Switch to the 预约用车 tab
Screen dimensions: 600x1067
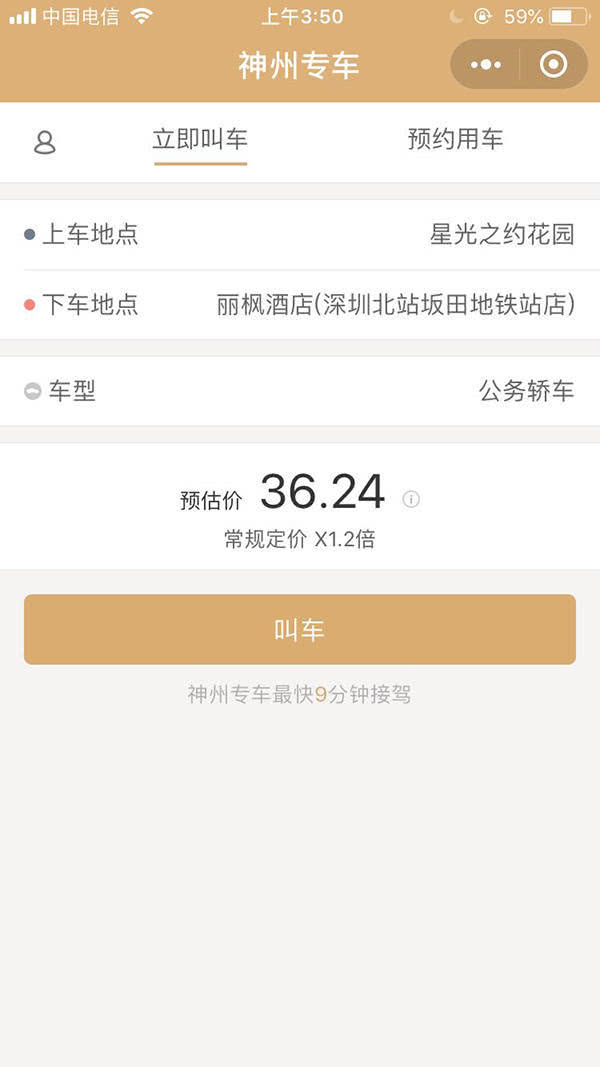pos(455,139)
